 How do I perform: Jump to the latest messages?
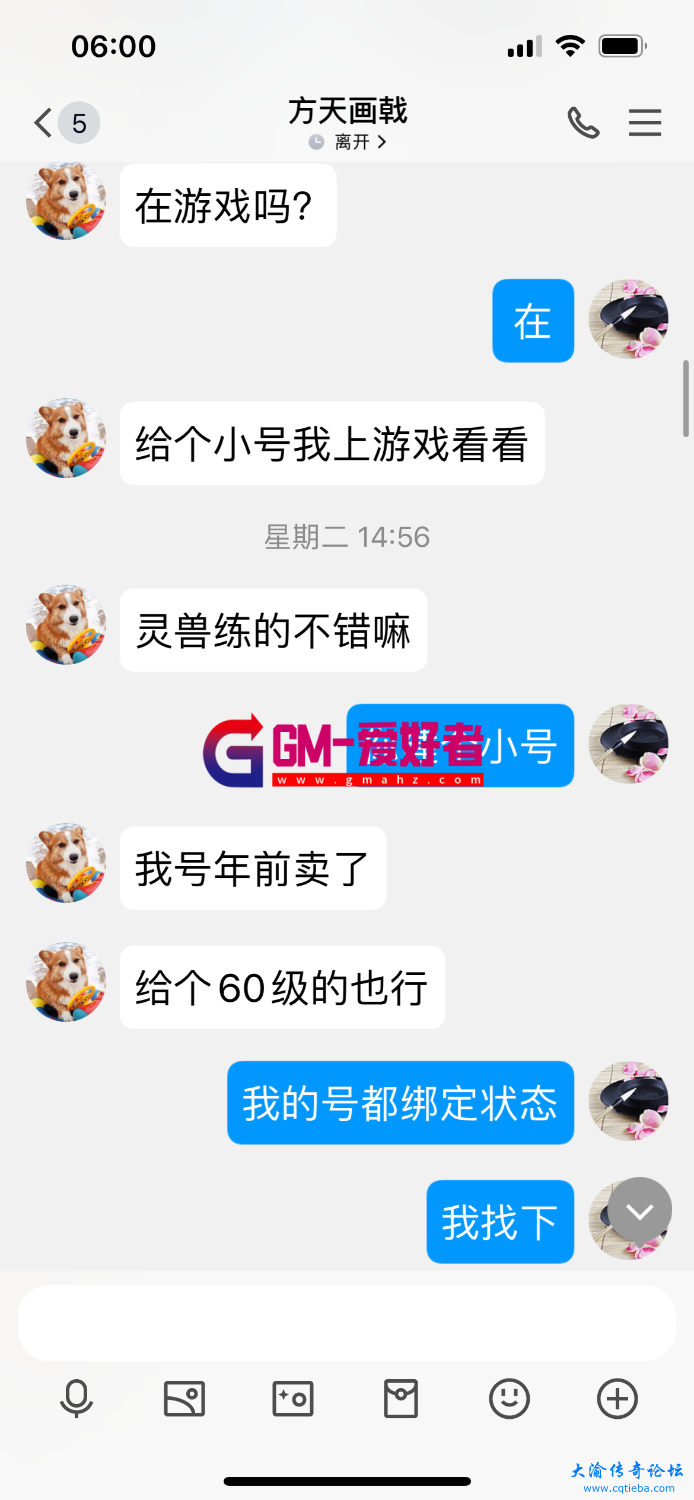point(640,1212)
